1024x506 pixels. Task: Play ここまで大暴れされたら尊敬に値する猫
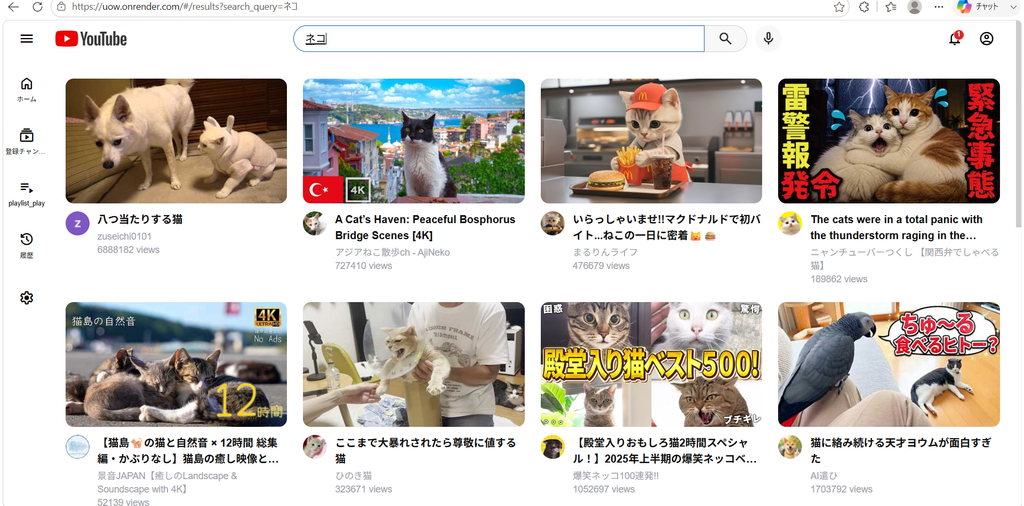tap(413, 364)
